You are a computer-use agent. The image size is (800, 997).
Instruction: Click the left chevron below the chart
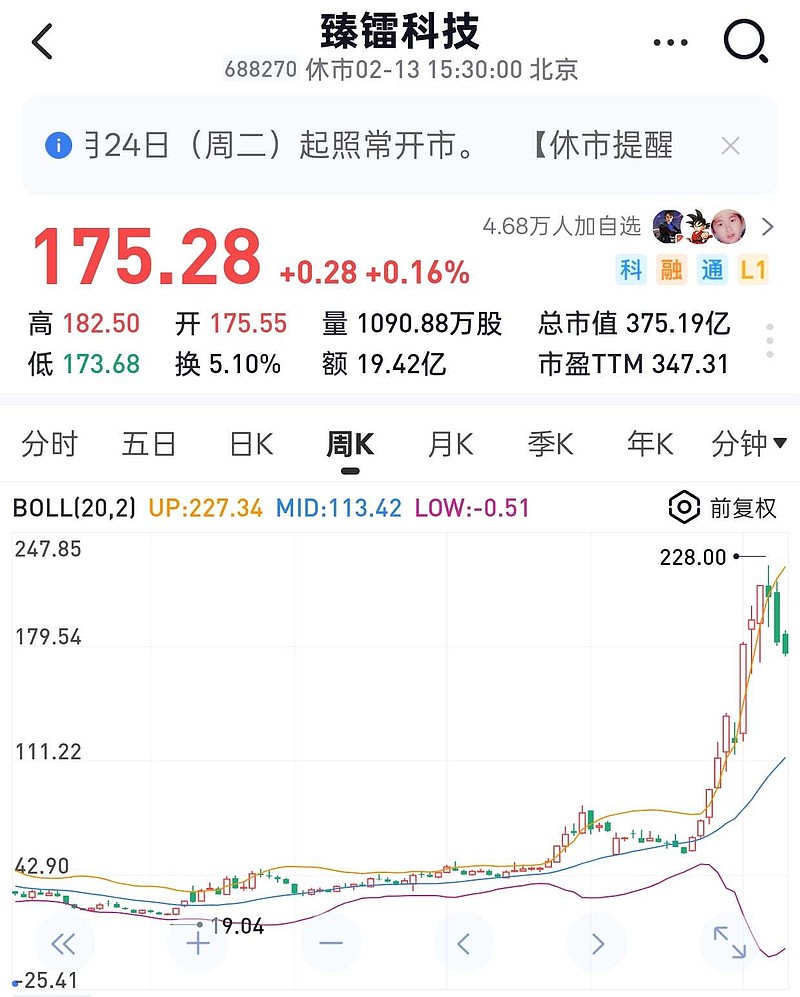click(464, 943)
